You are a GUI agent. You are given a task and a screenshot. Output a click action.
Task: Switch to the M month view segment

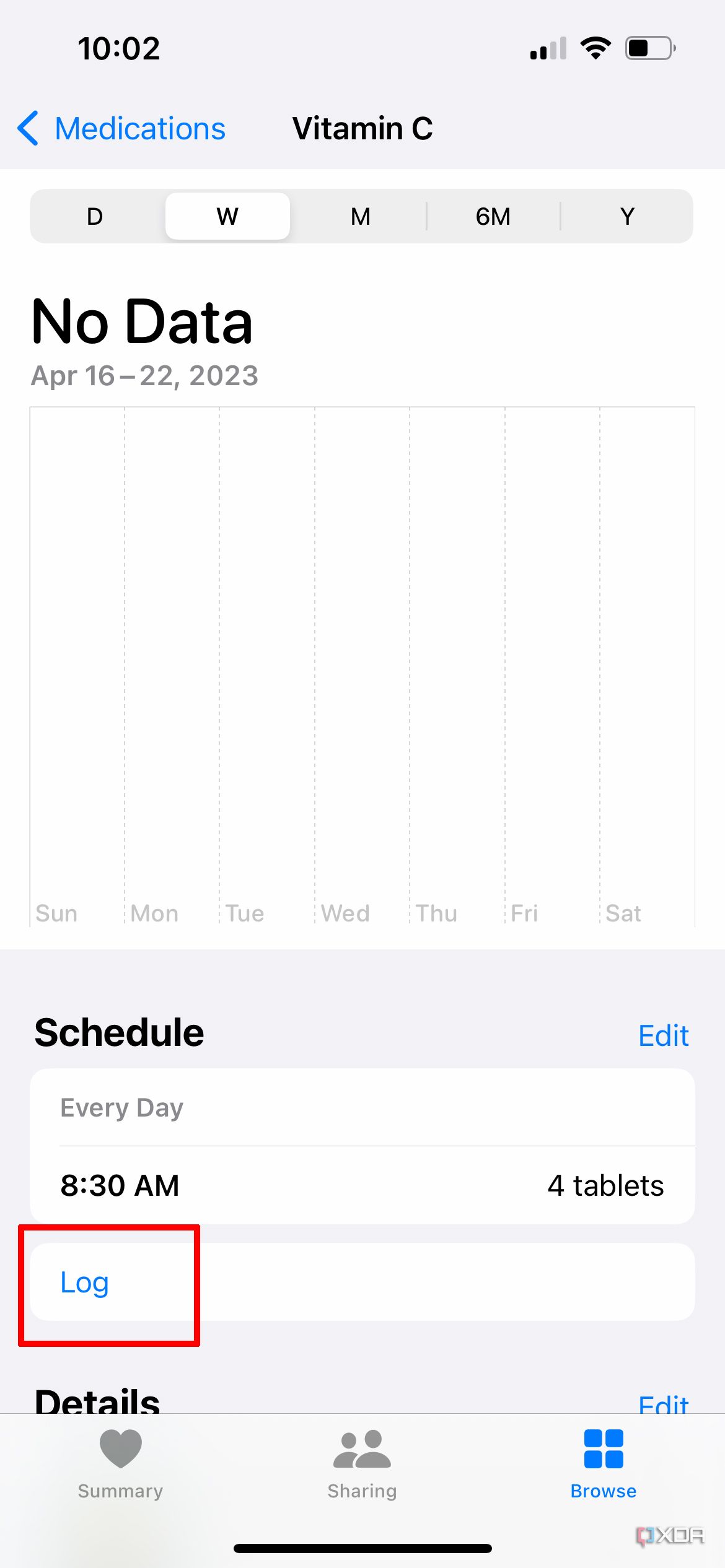coord(359,216)
